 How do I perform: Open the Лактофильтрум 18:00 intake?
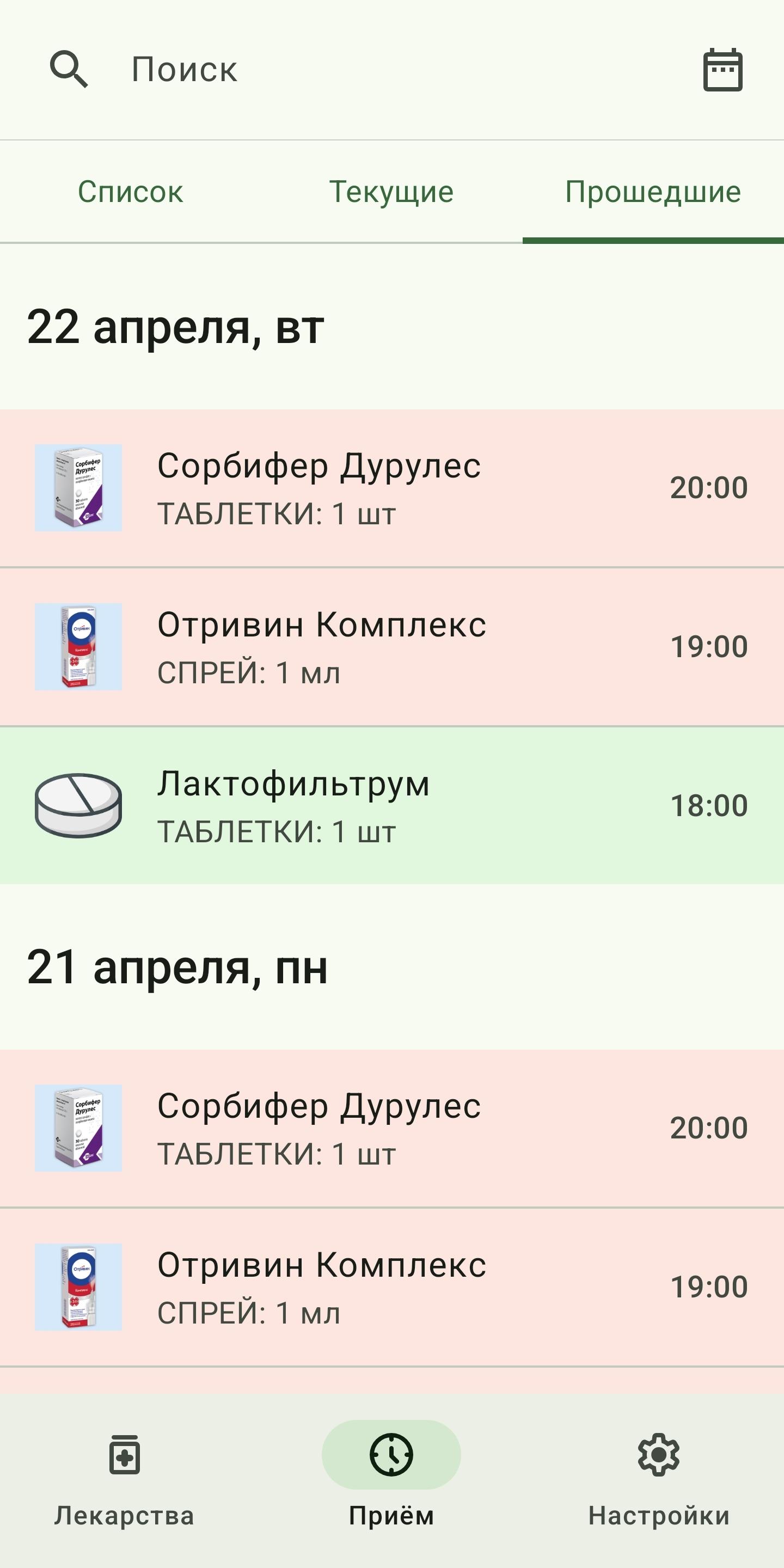[x=392, y=805]
